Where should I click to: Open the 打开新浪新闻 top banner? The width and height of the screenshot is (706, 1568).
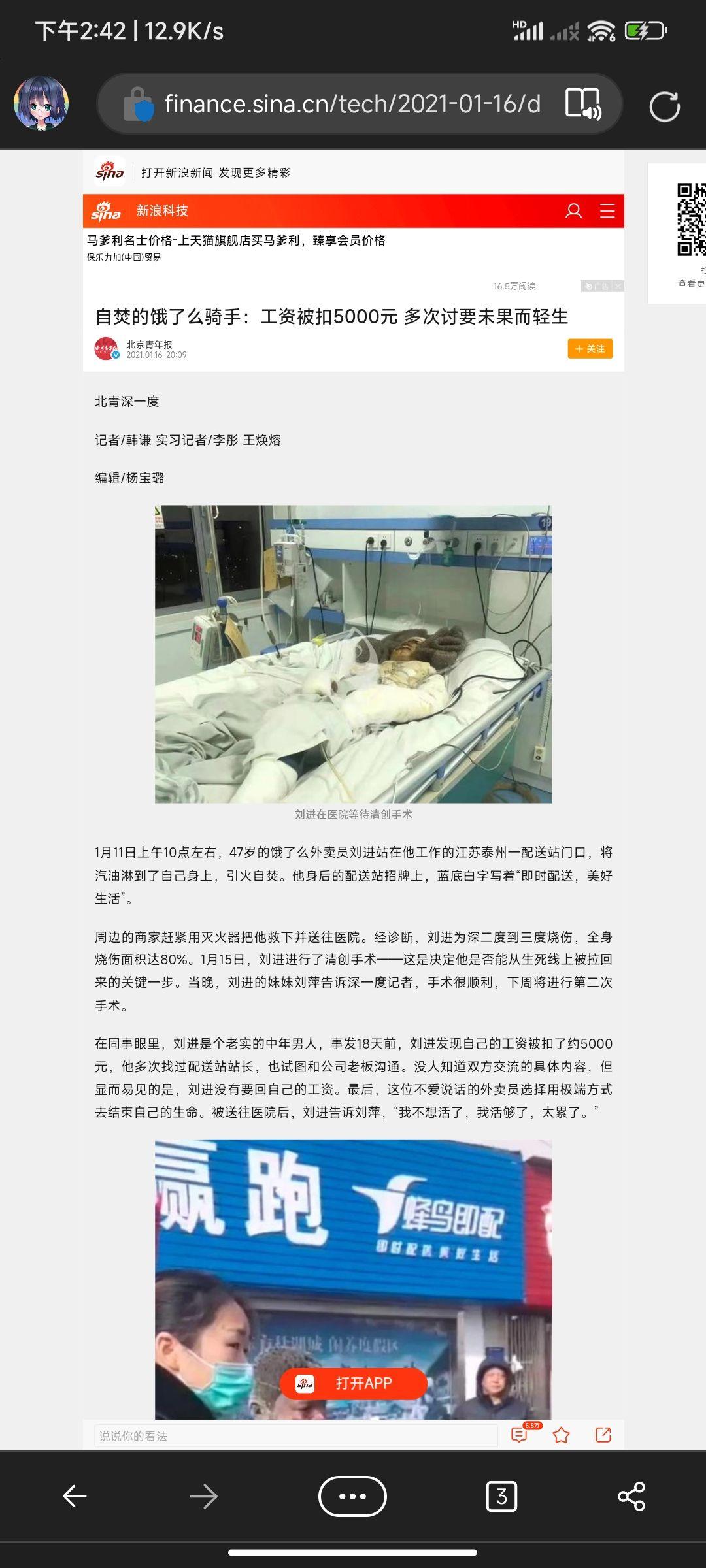pos(353,172)
